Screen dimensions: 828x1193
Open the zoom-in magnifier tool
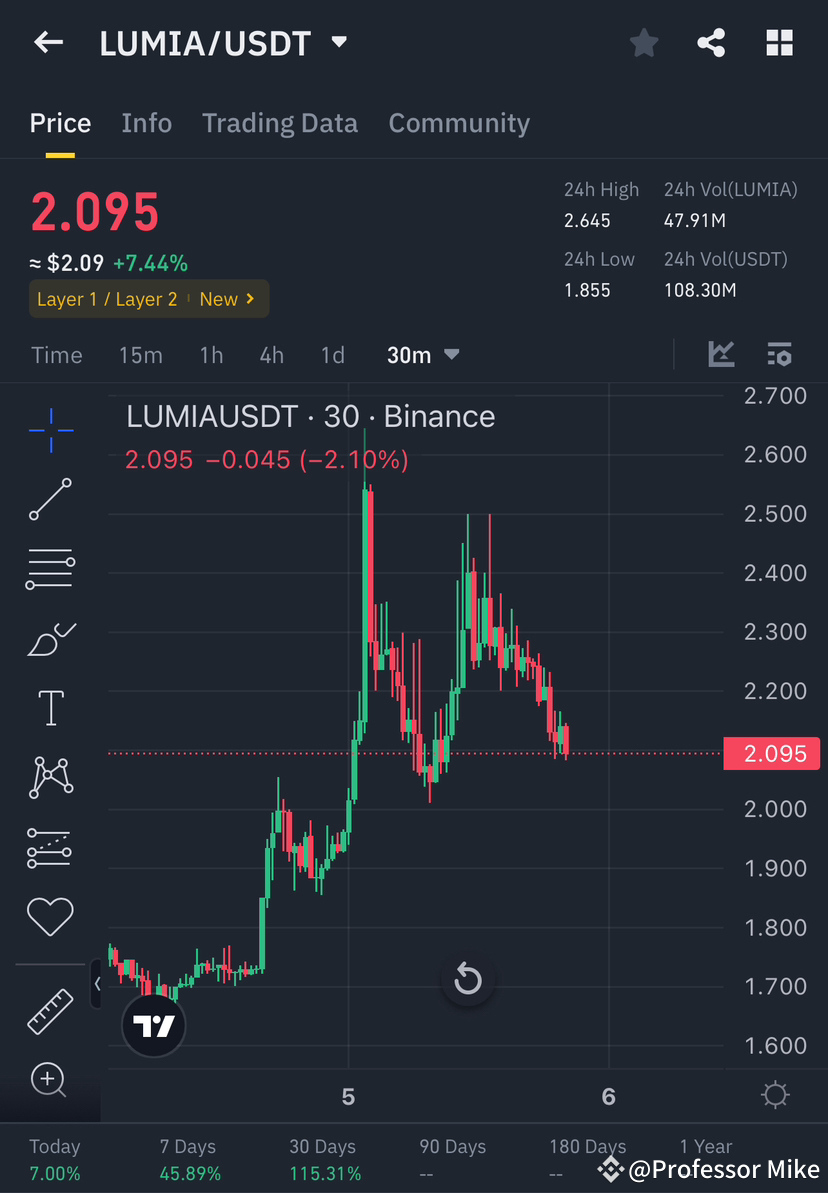(50, 1080)
